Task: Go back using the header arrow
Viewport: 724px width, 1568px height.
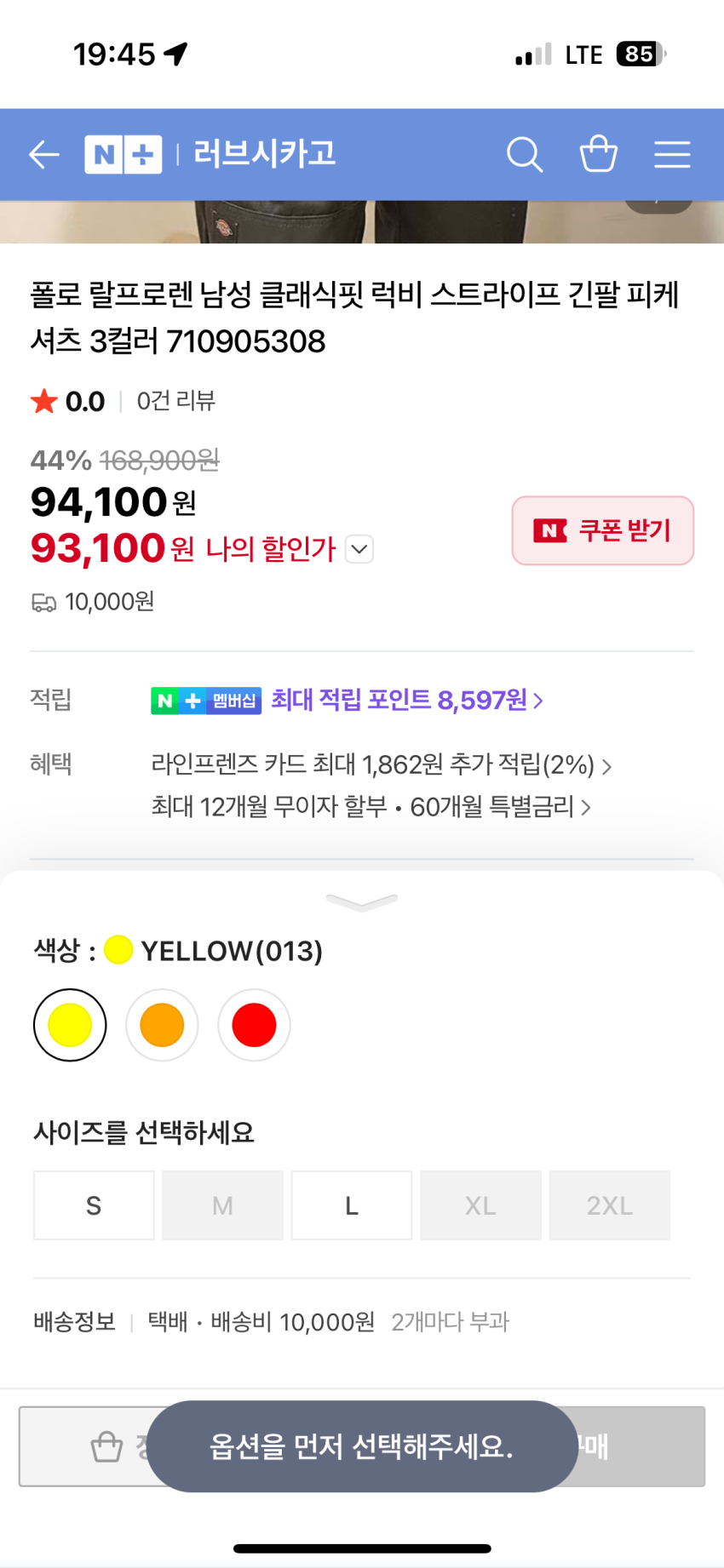Action: [x=44, y=155]
